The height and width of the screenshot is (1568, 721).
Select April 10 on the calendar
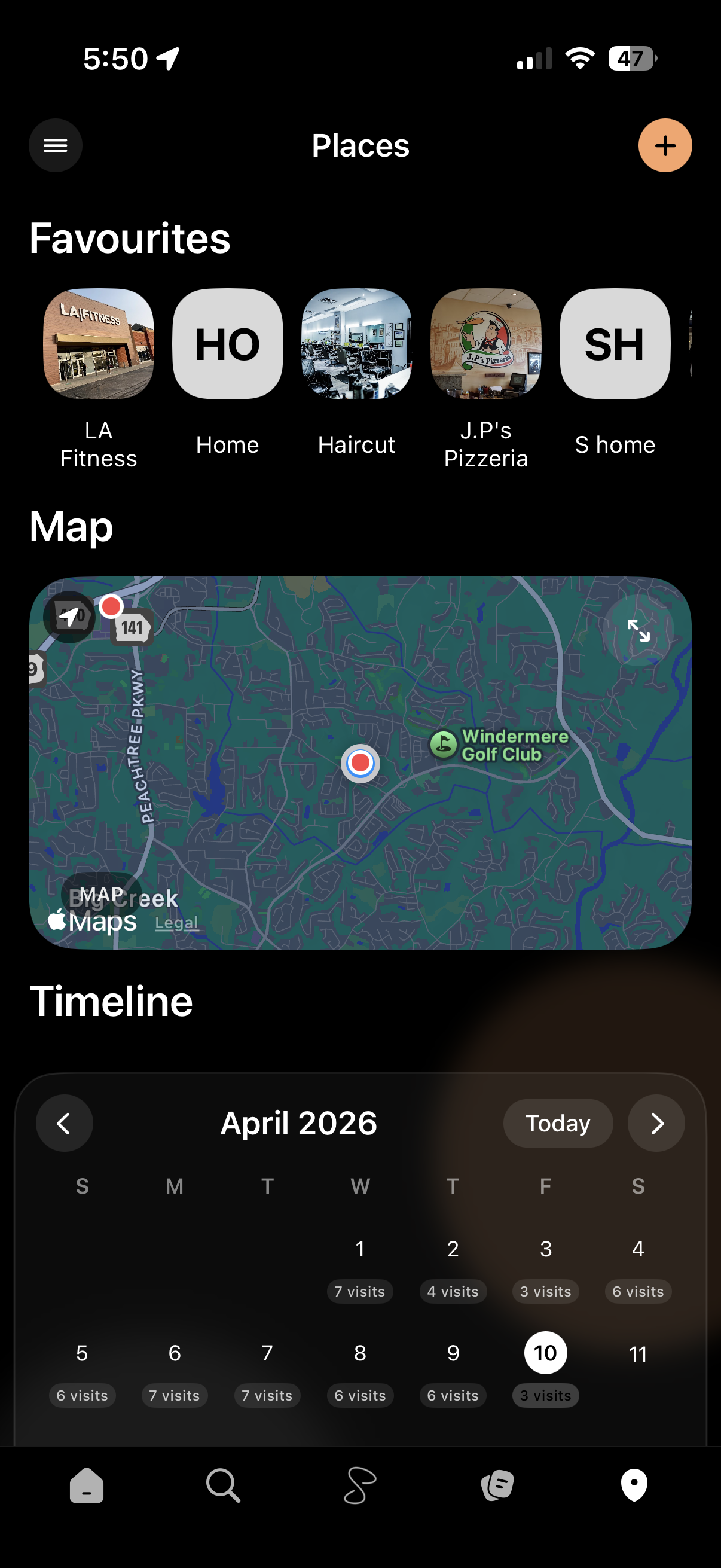tap(545, 1353)
